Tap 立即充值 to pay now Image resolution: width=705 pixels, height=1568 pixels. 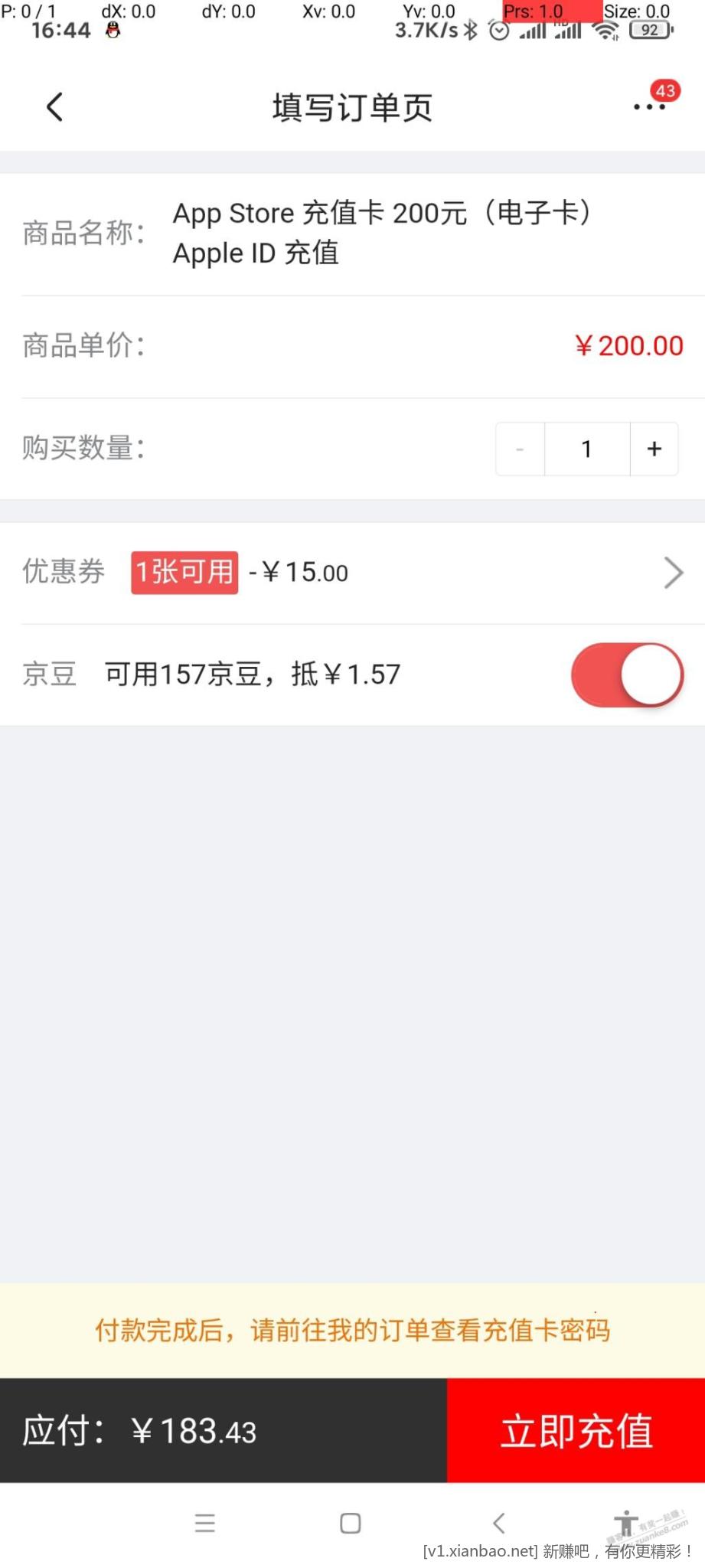[576, 1430]
